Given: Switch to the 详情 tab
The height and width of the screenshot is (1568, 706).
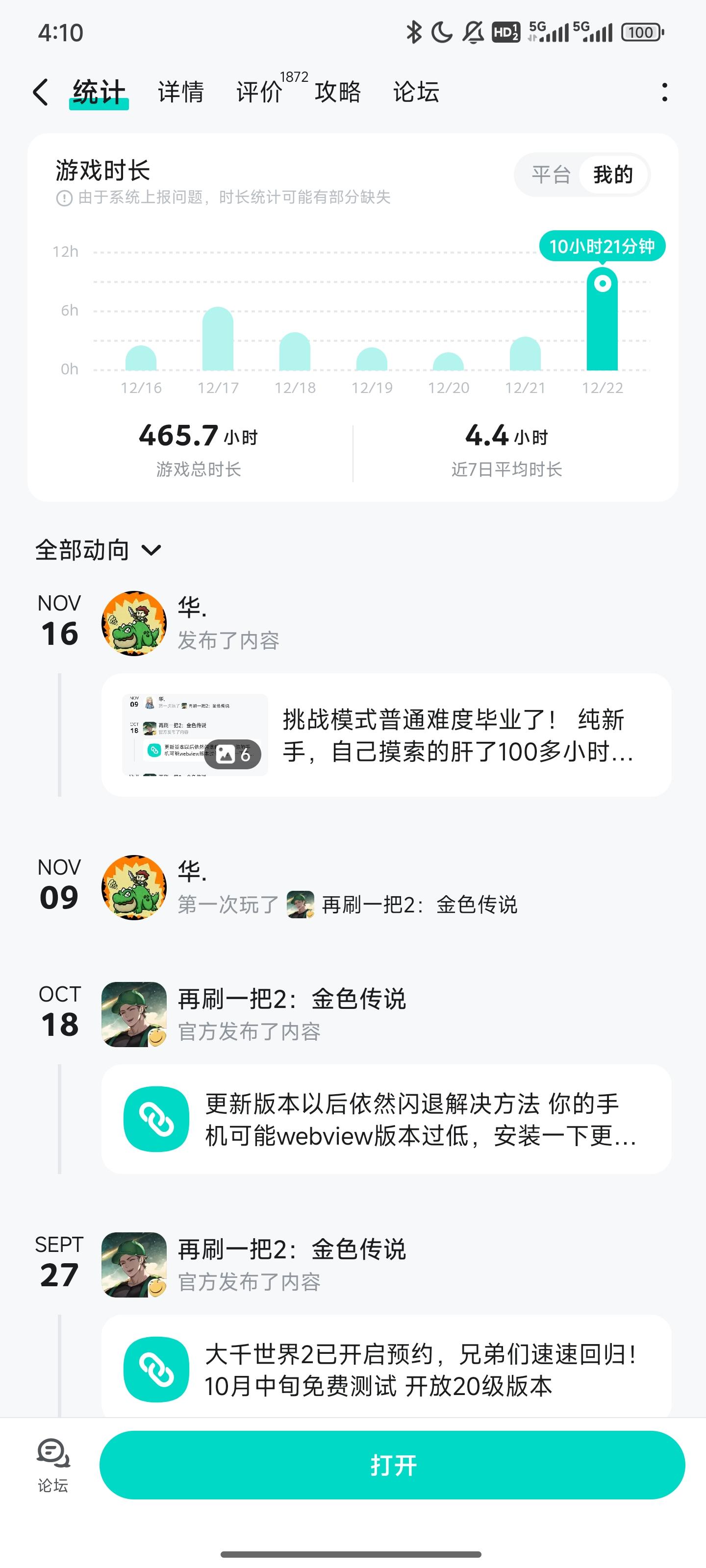Looking at the screenshot, I should tap(180, 93).
